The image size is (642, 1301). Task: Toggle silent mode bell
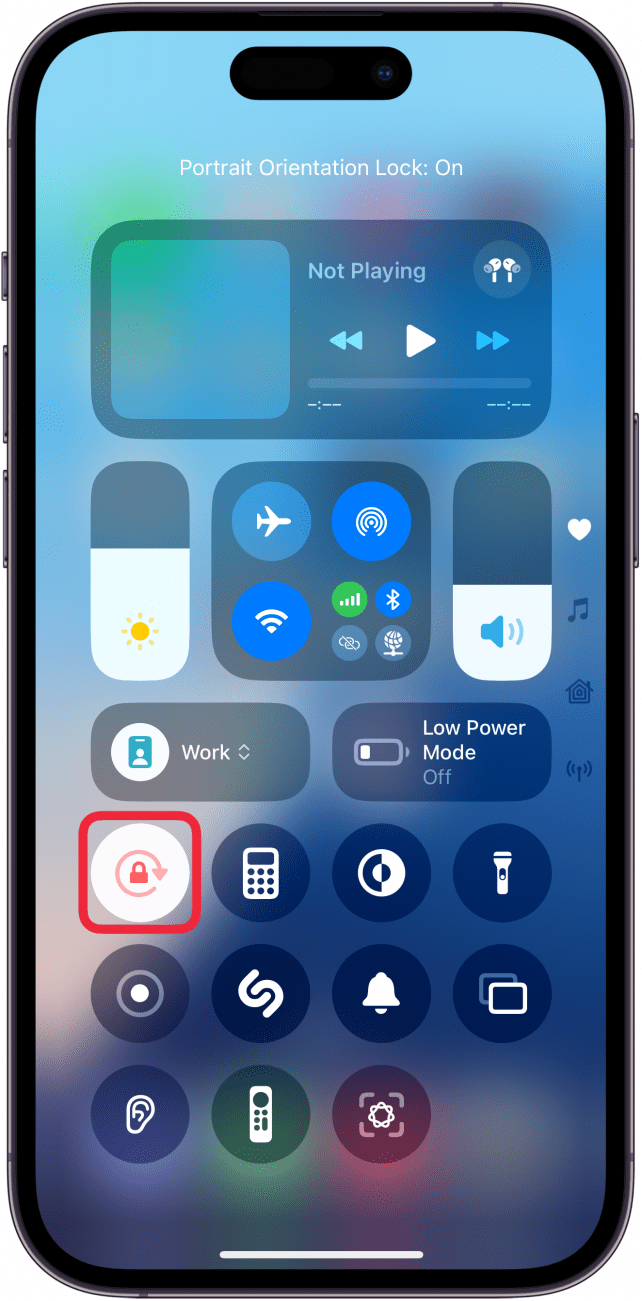(381, 993)
